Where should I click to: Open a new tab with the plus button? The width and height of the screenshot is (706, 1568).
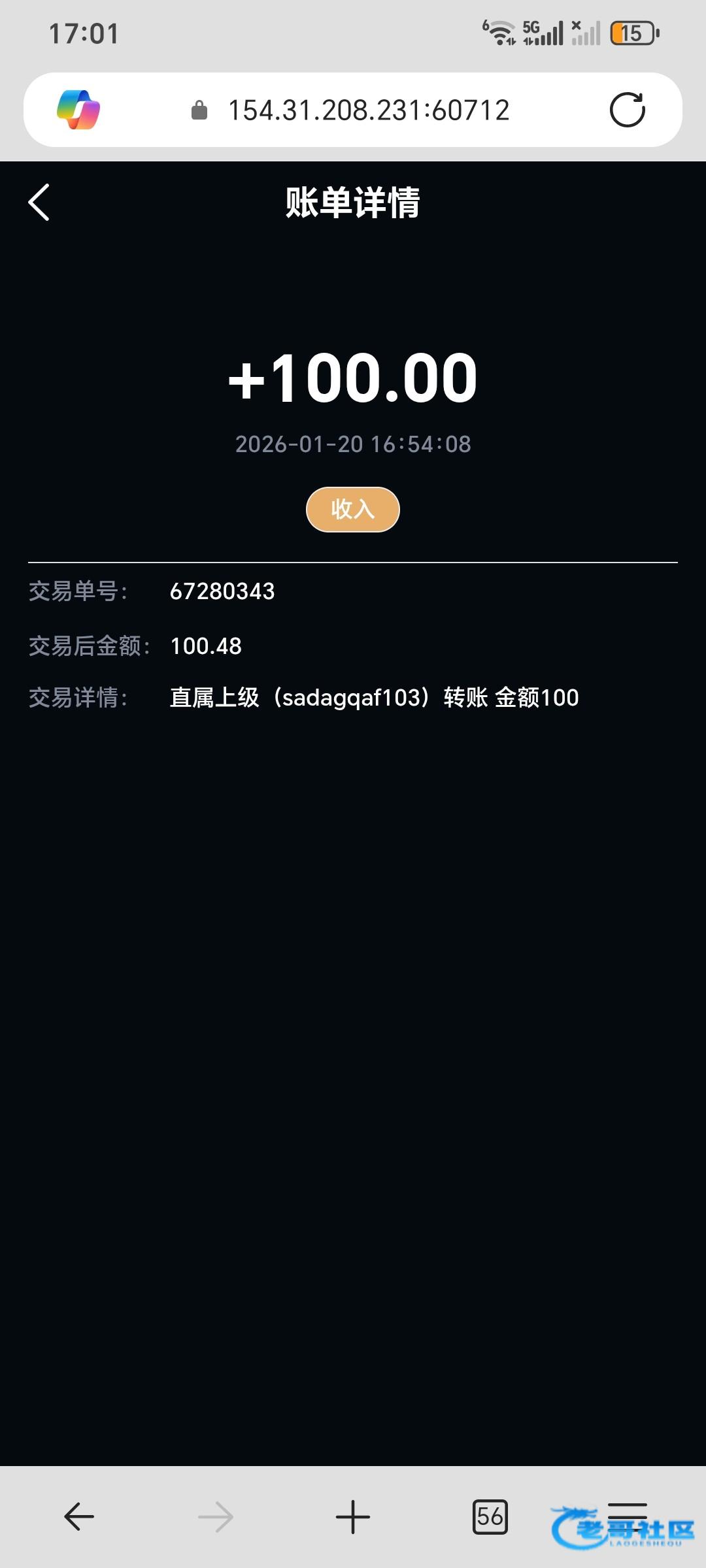pos(353,1516)
